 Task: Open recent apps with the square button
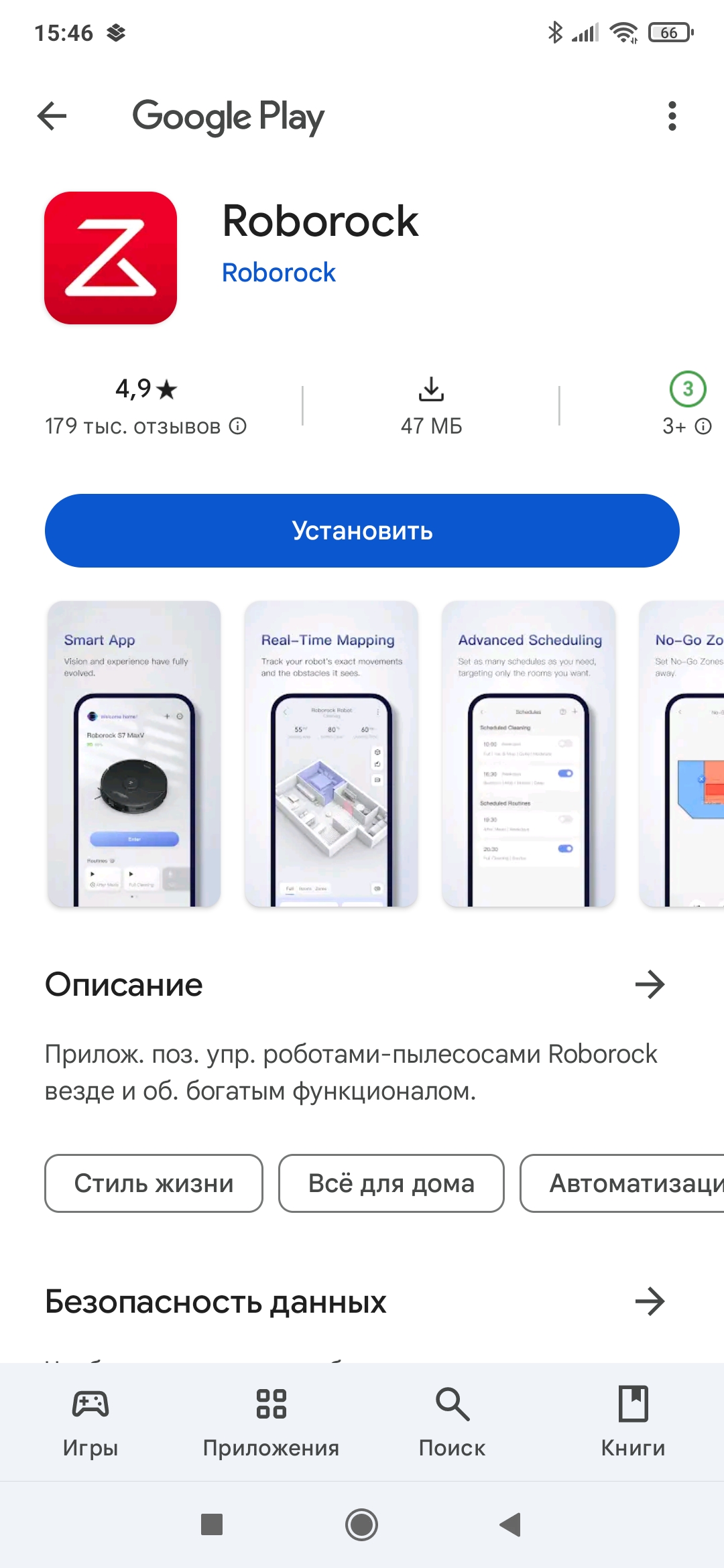[x=212, y=1524]
